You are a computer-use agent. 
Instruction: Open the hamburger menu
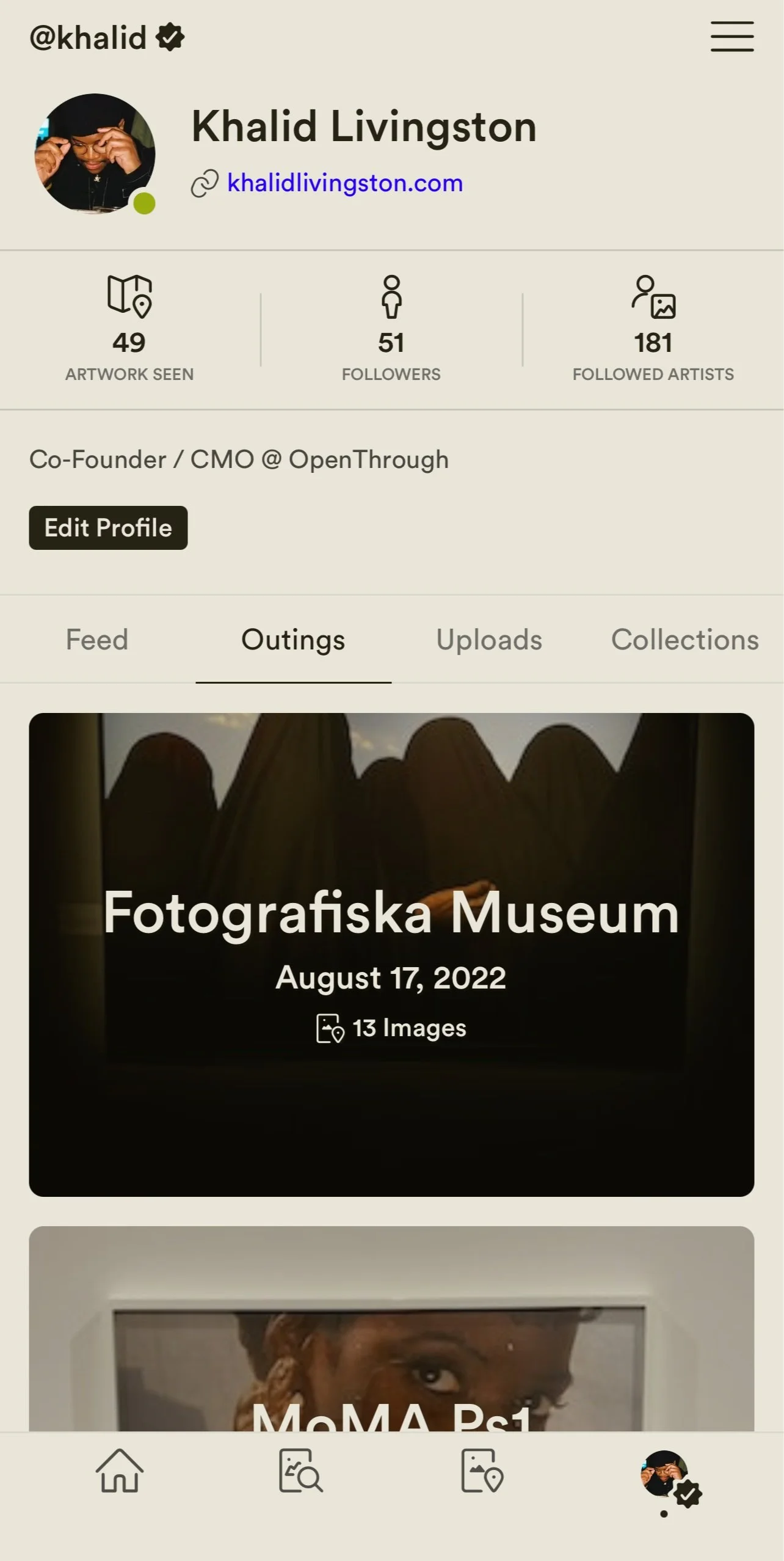731,37
